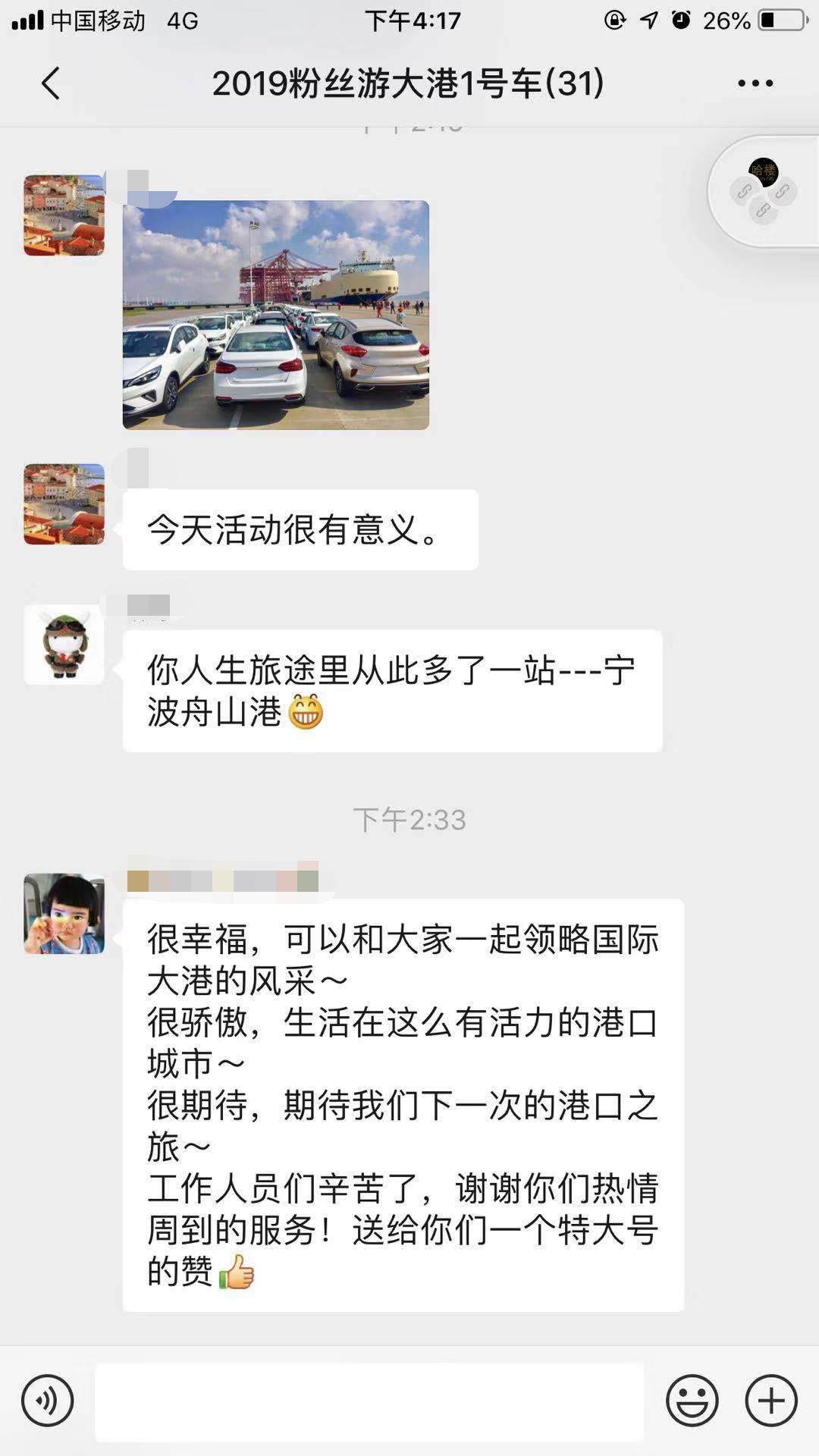This screenshot has width=819, height=1456.
Task: Open the floating mini-program bubble
Action: pyautogui.click(x=764, y=191)
